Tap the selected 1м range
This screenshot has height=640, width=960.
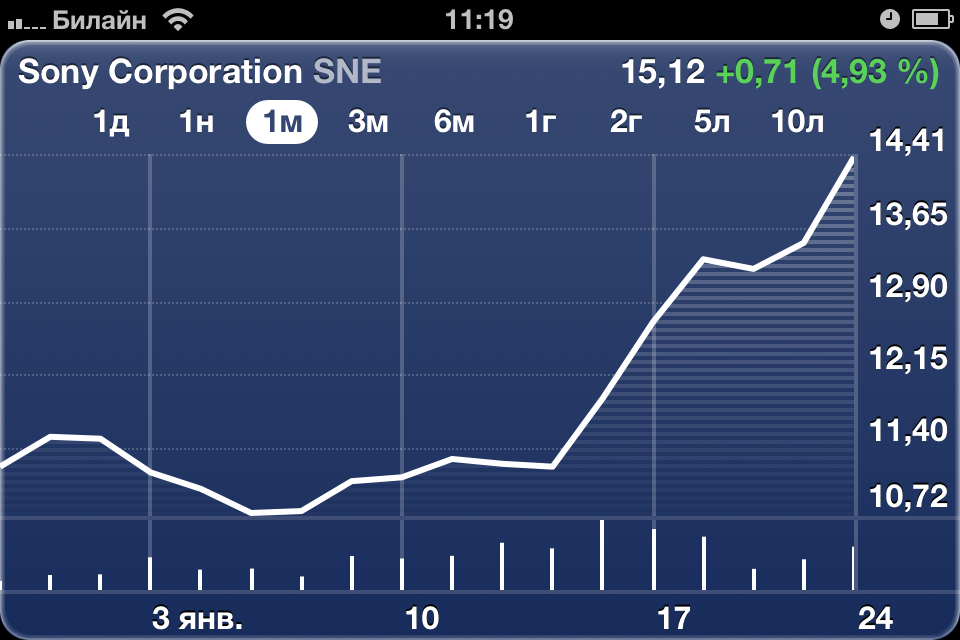[x=282, y=123]
